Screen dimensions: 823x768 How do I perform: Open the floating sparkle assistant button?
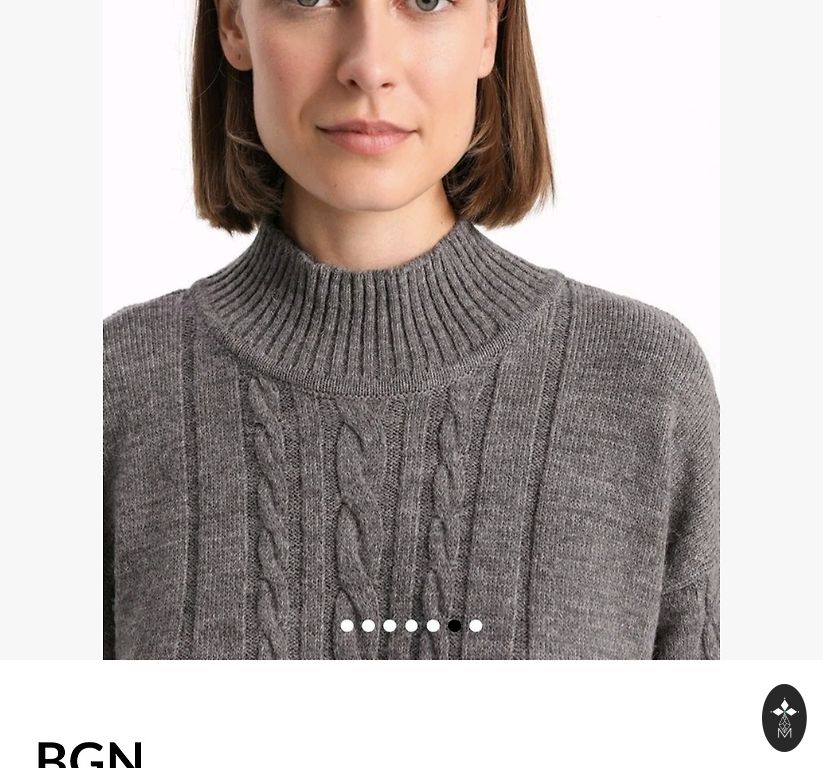tap(784, 717)
